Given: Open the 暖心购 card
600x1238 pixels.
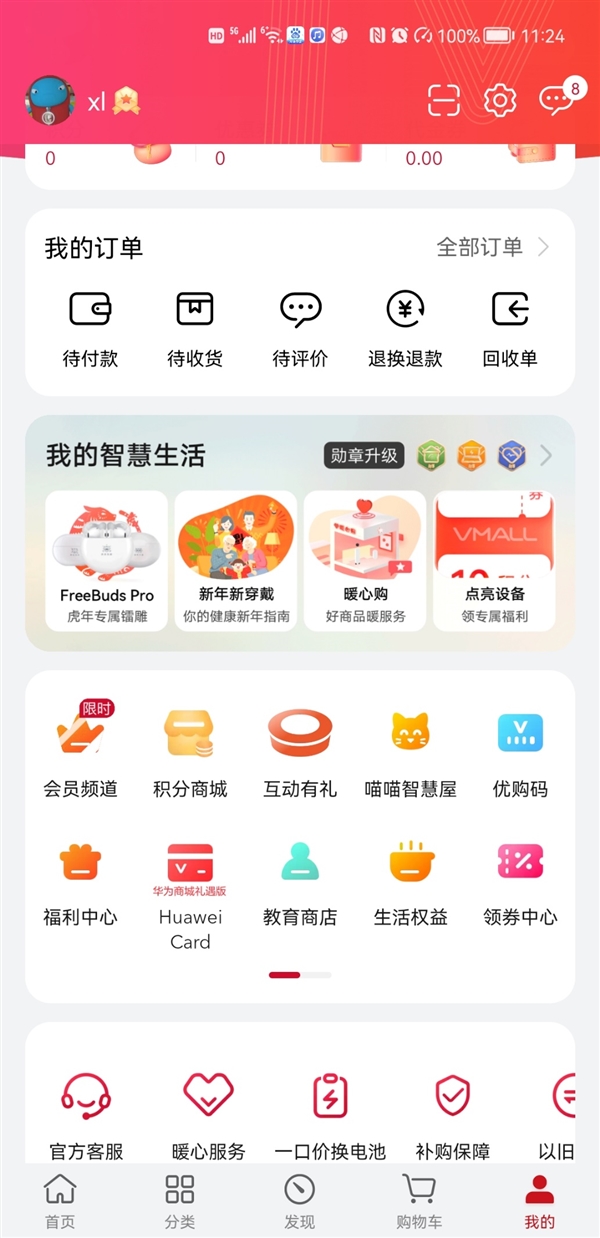Looking at the screenshot, I should click(365, 560).
